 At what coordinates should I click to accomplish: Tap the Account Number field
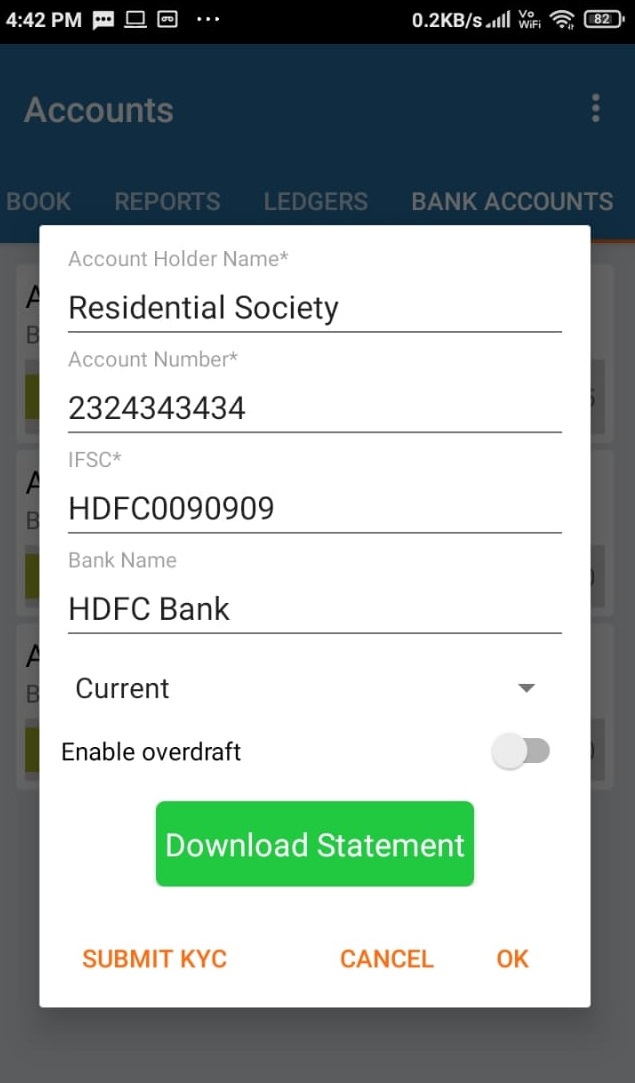(314, 408)
